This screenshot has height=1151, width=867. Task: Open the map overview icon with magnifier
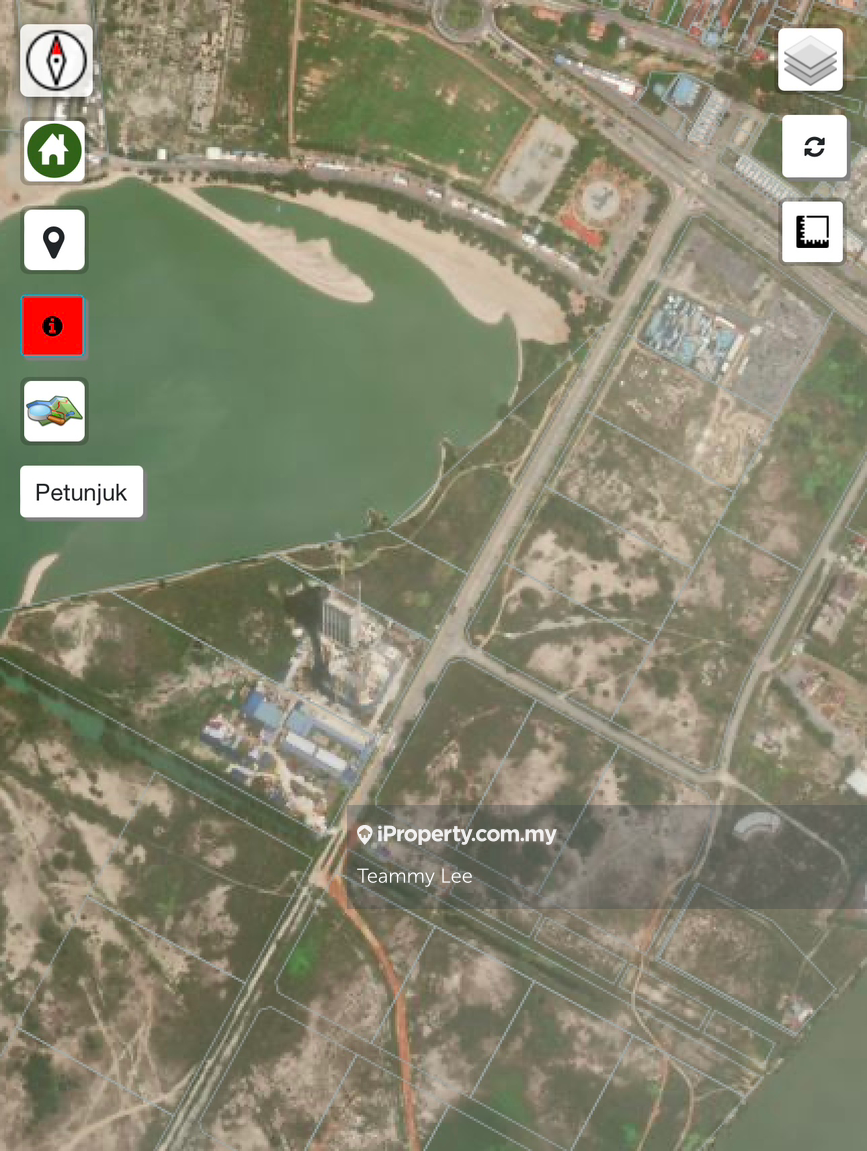click(x=54, y=411)
